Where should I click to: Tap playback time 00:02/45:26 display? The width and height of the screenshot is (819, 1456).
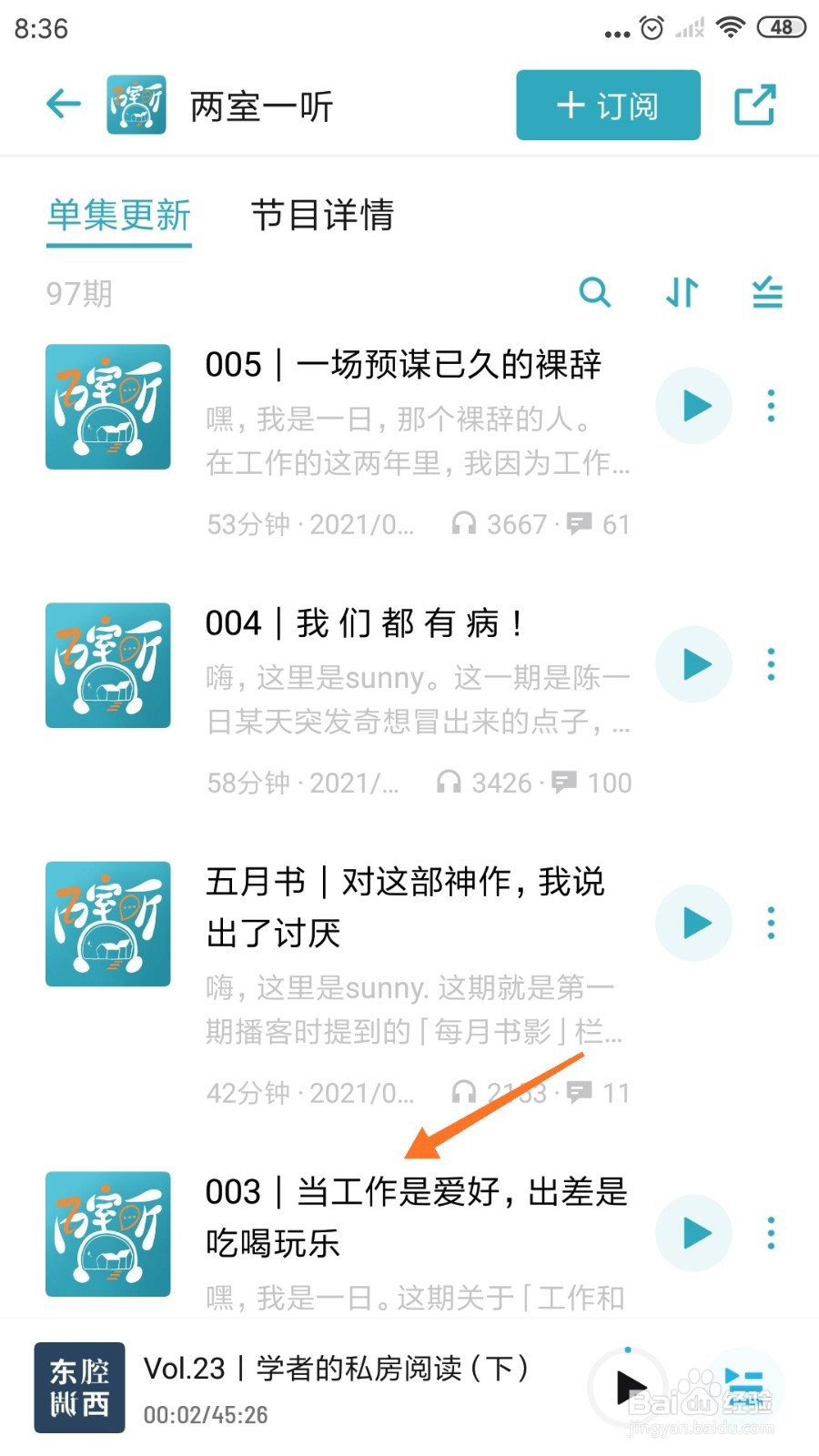tap(204, 1415)
